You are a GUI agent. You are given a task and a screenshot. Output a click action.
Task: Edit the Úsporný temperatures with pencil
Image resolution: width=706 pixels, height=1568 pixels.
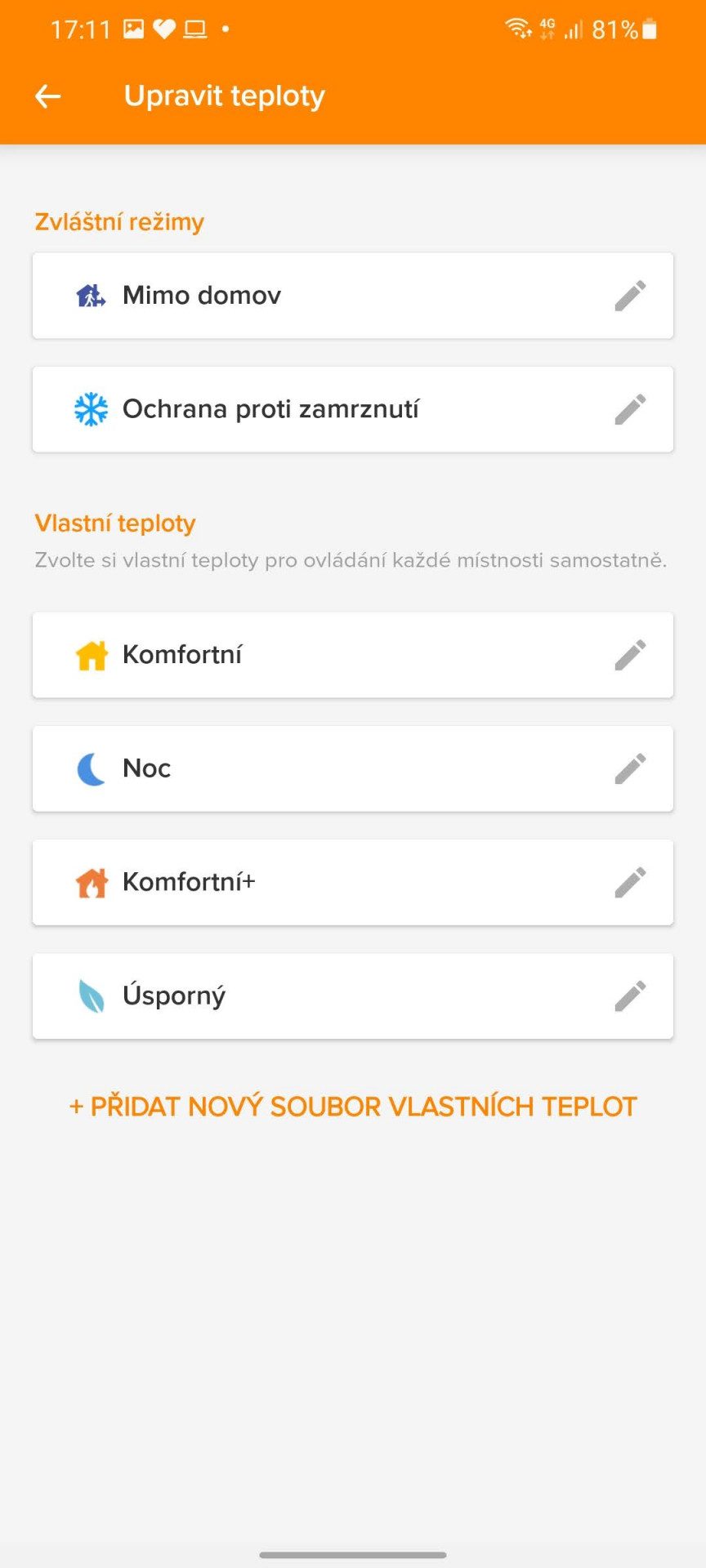click(x=630, y=996)
